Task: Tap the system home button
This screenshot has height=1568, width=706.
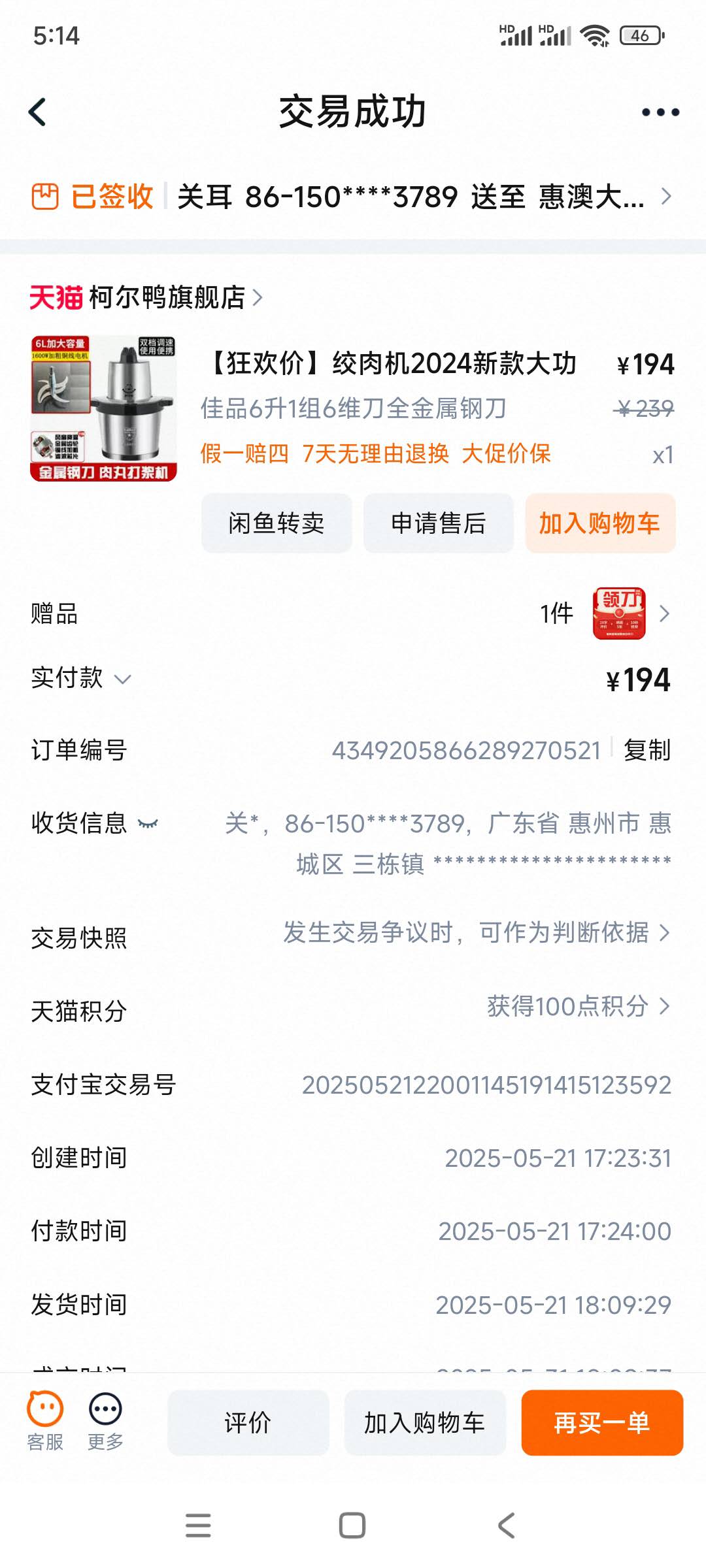Action: 352,1526
